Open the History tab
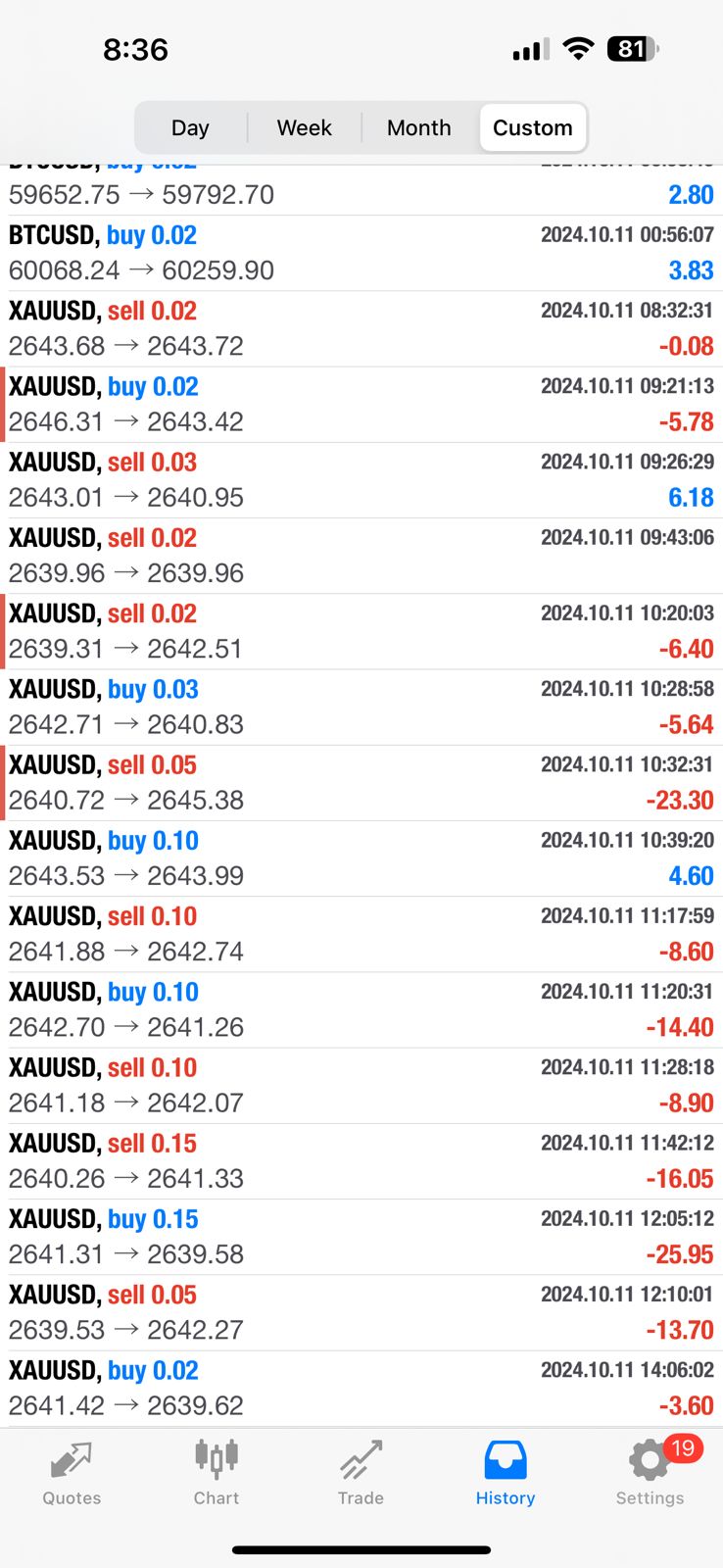This screenshot has height=1568, width=723. [x=506, y=1472]
